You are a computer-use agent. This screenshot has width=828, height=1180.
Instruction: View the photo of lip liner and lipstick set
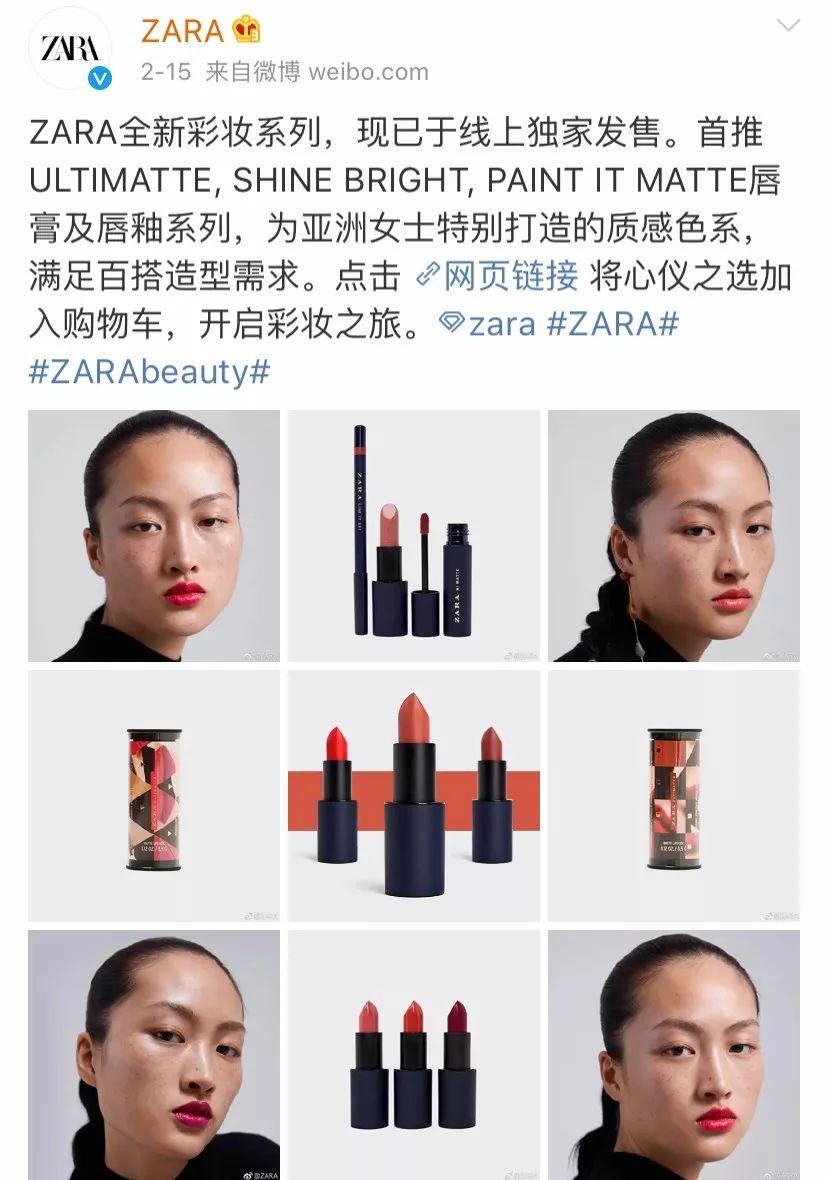pos(414,536)
